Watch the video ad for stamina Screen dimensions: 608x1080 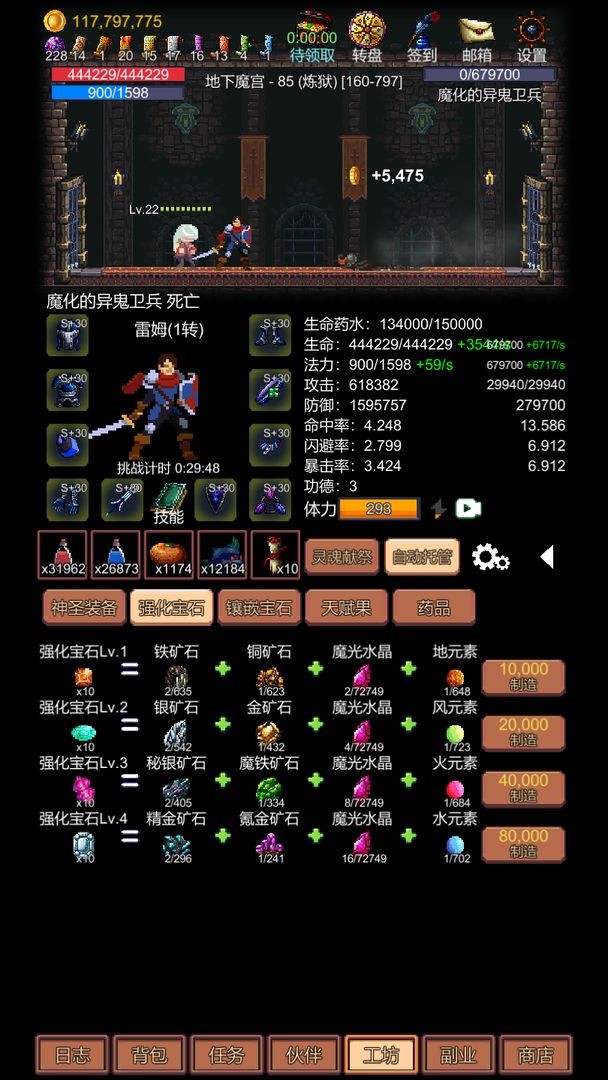[x=468, y=509]
